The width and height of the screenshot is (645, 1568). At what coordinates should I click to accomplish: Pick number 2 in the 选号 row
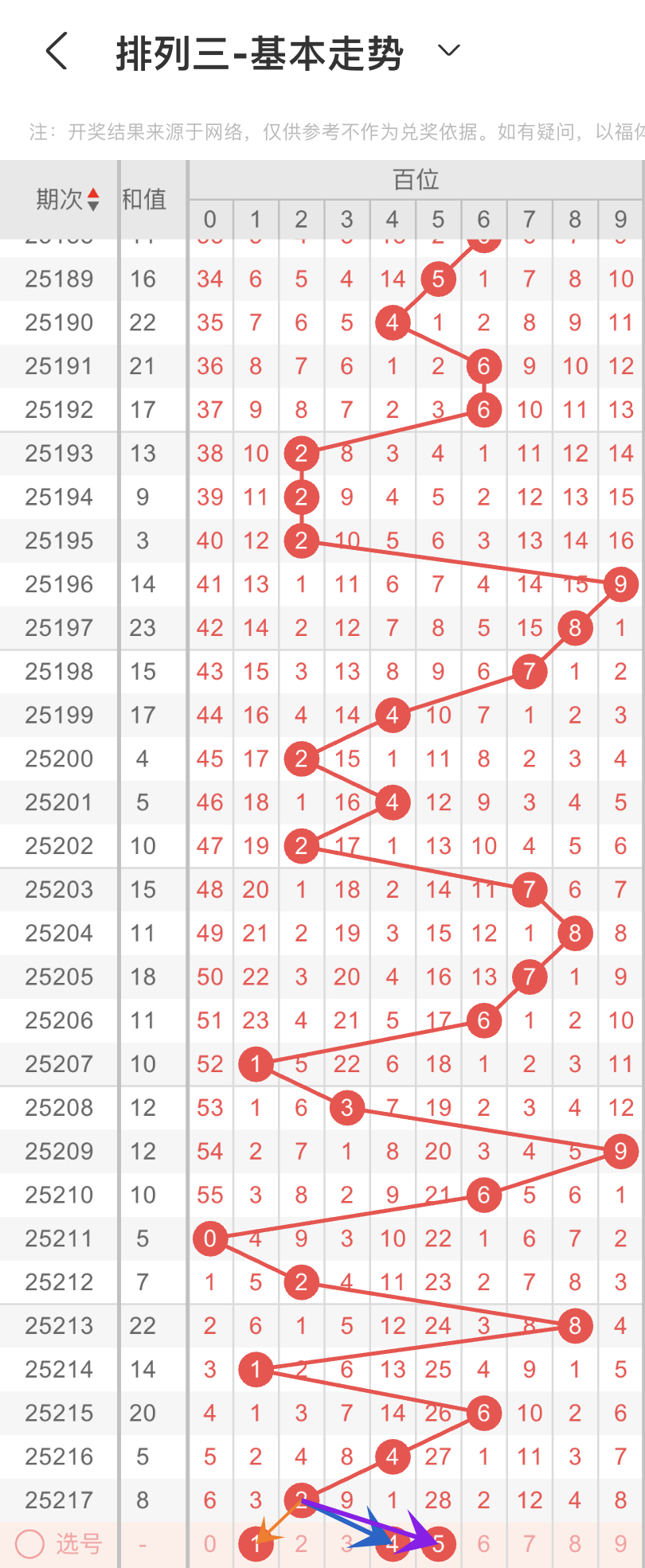click(301, 1544)
